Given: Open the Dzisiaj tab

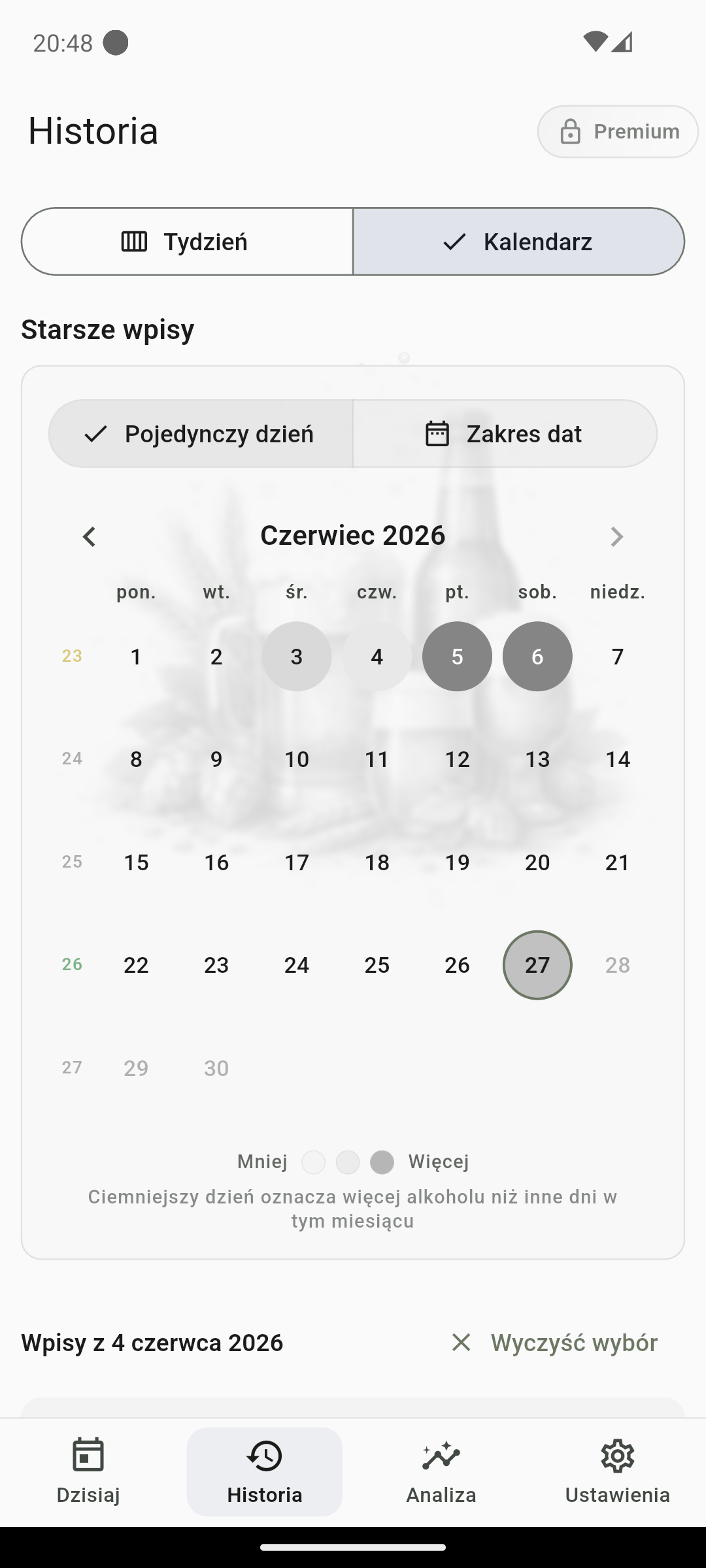Looking at the screenshot, I should pyautogui.click(x=88, y=1471).
